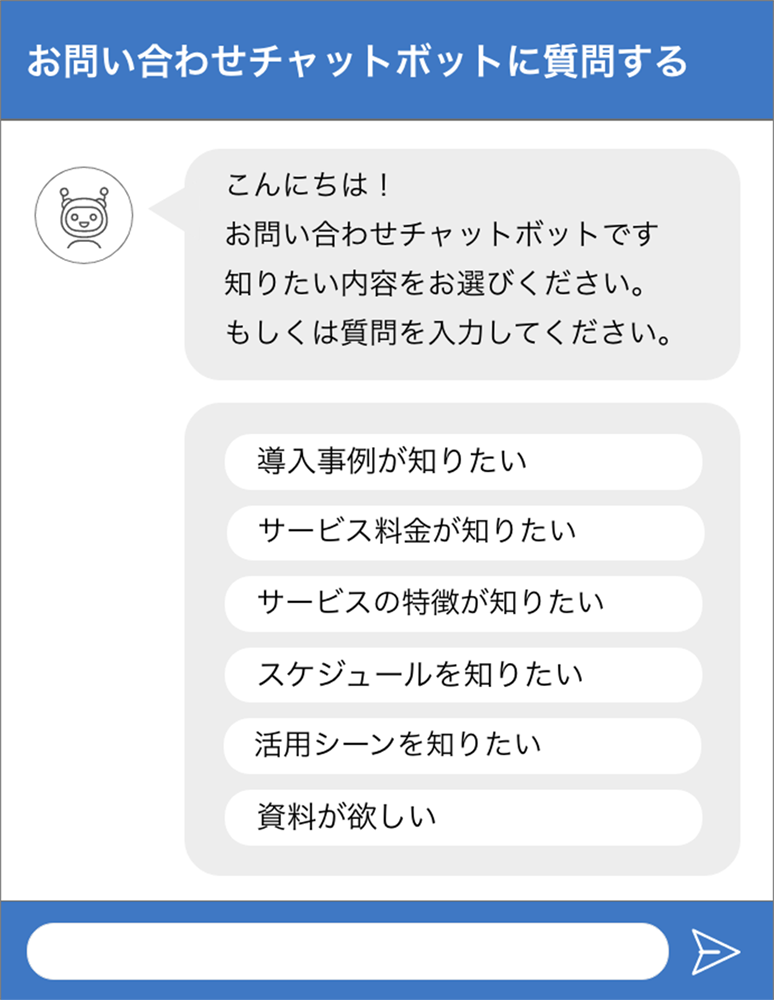Select サービスの特徴が知りたい
This screenshot has width=774, height=1000.
click(x=464, y=604)
